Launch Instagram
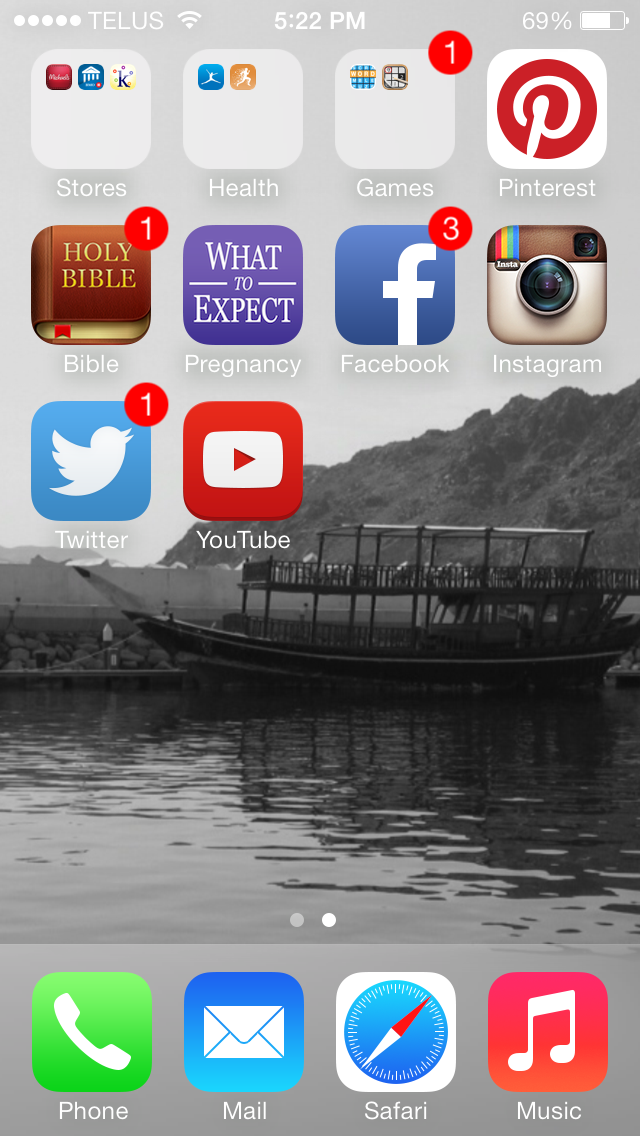This screenshot has height=1136, width=640. (x=547, y=285)
